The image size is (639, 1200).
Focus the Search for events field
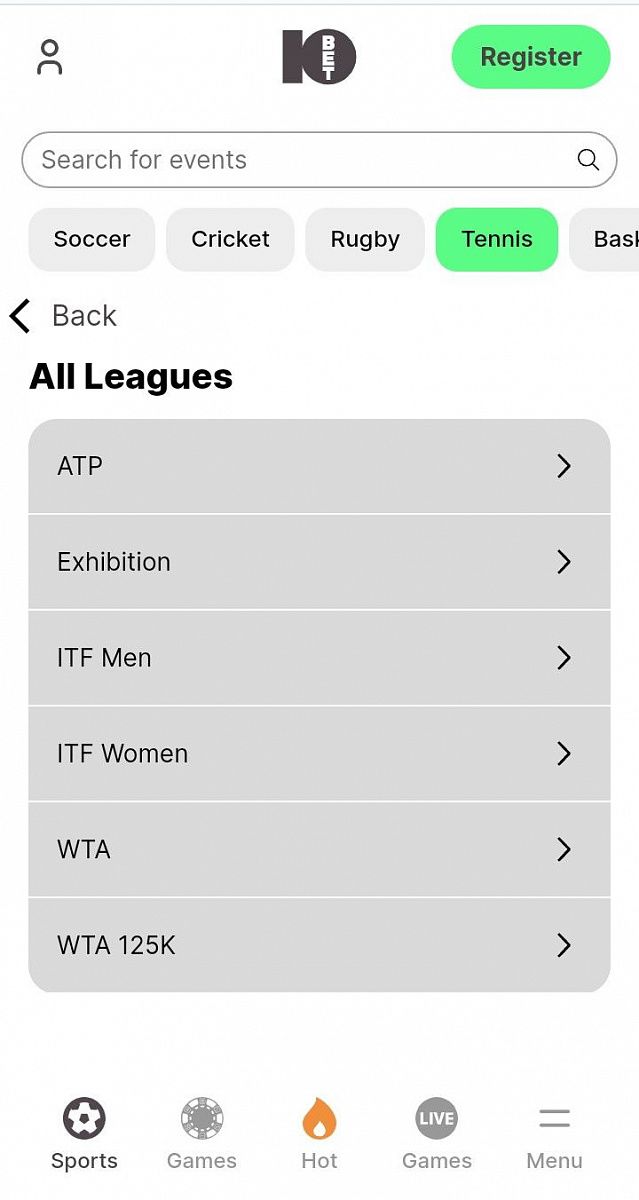click(x=300, y=160)
